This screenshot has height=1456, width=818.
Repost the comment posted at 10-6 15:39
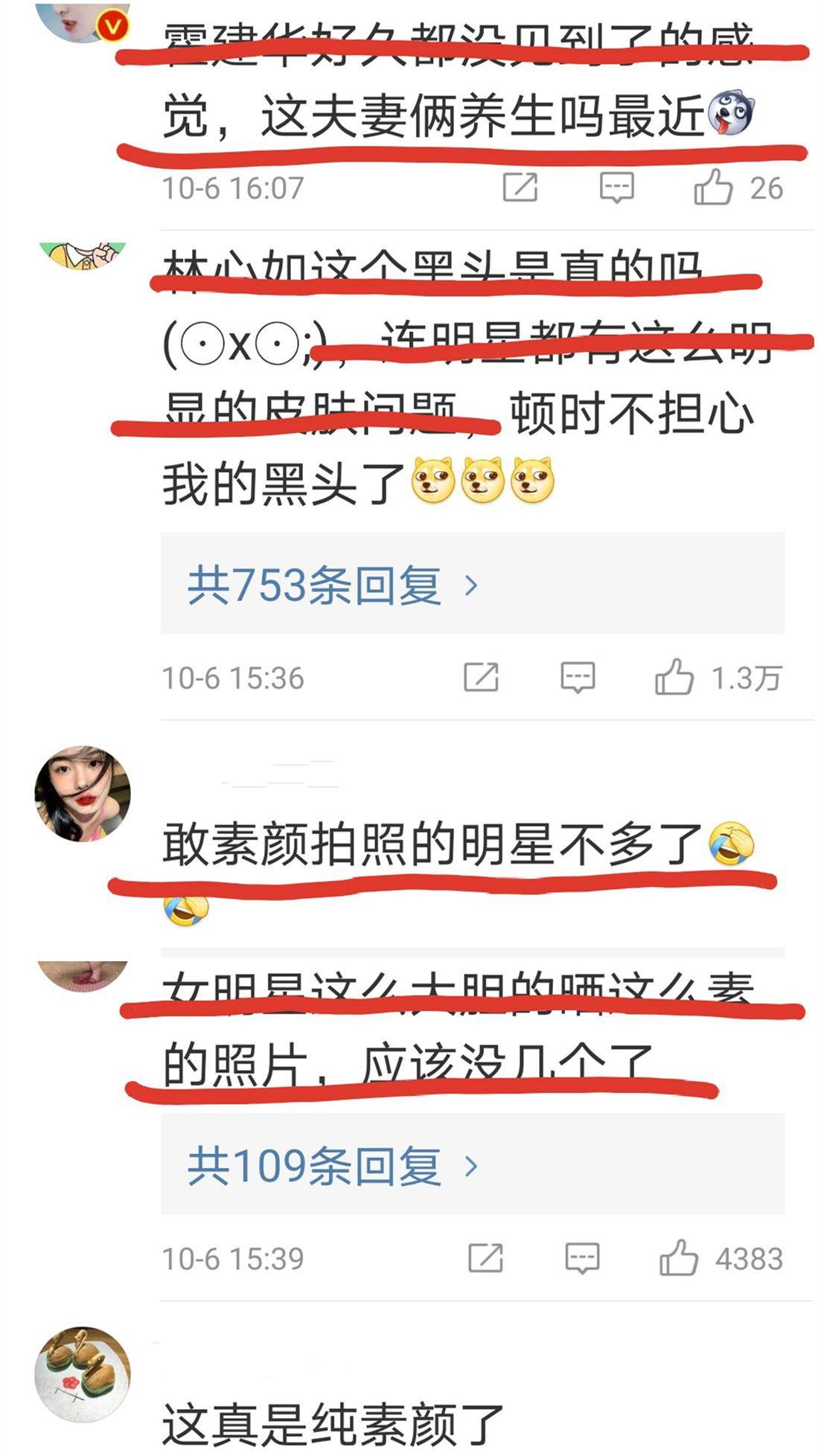[x=485, y=1258]
